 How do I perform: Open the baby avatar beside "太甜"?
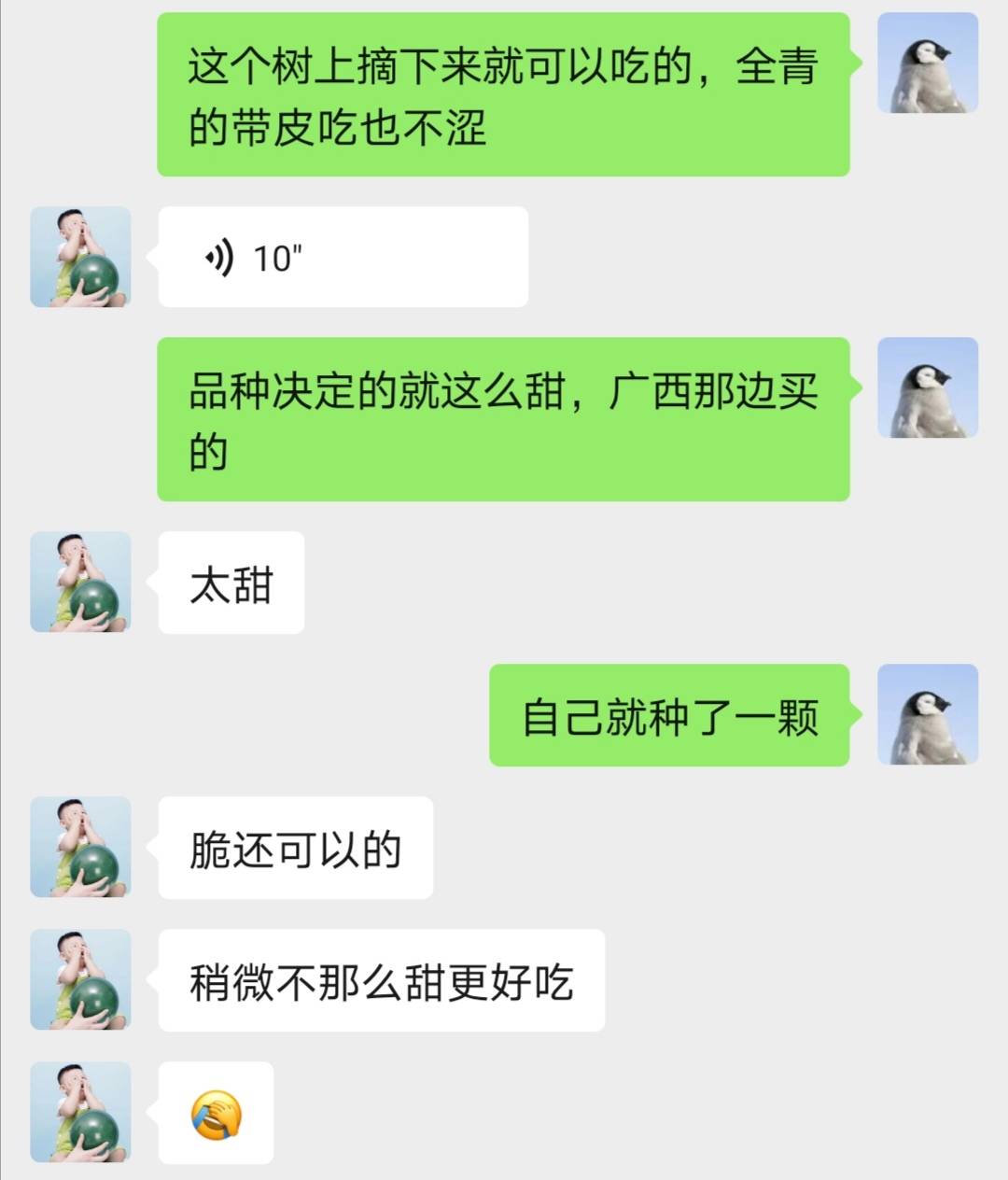(80, 582)
